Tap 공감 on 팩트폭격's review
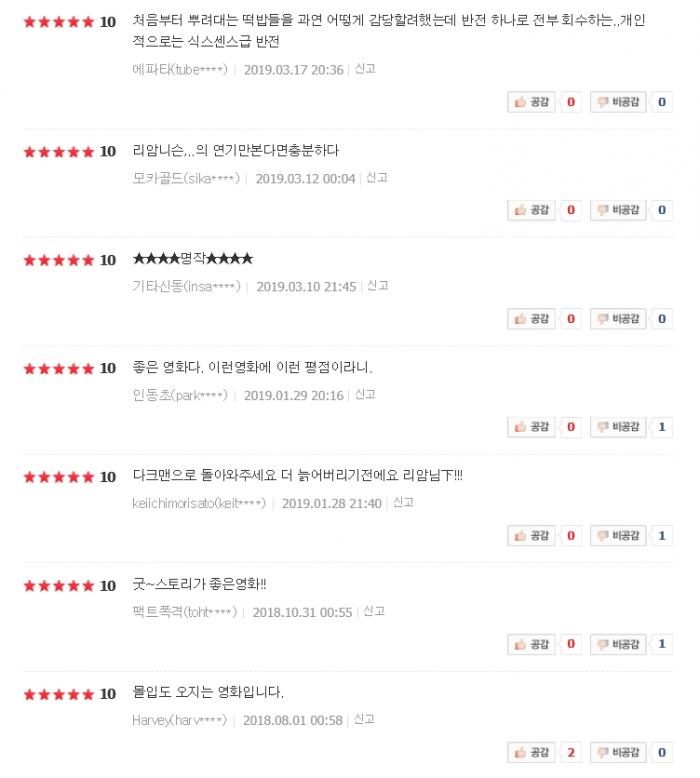The width and height of the screenshot is (700, 778). pyautogui.click(x=532, y=644)
